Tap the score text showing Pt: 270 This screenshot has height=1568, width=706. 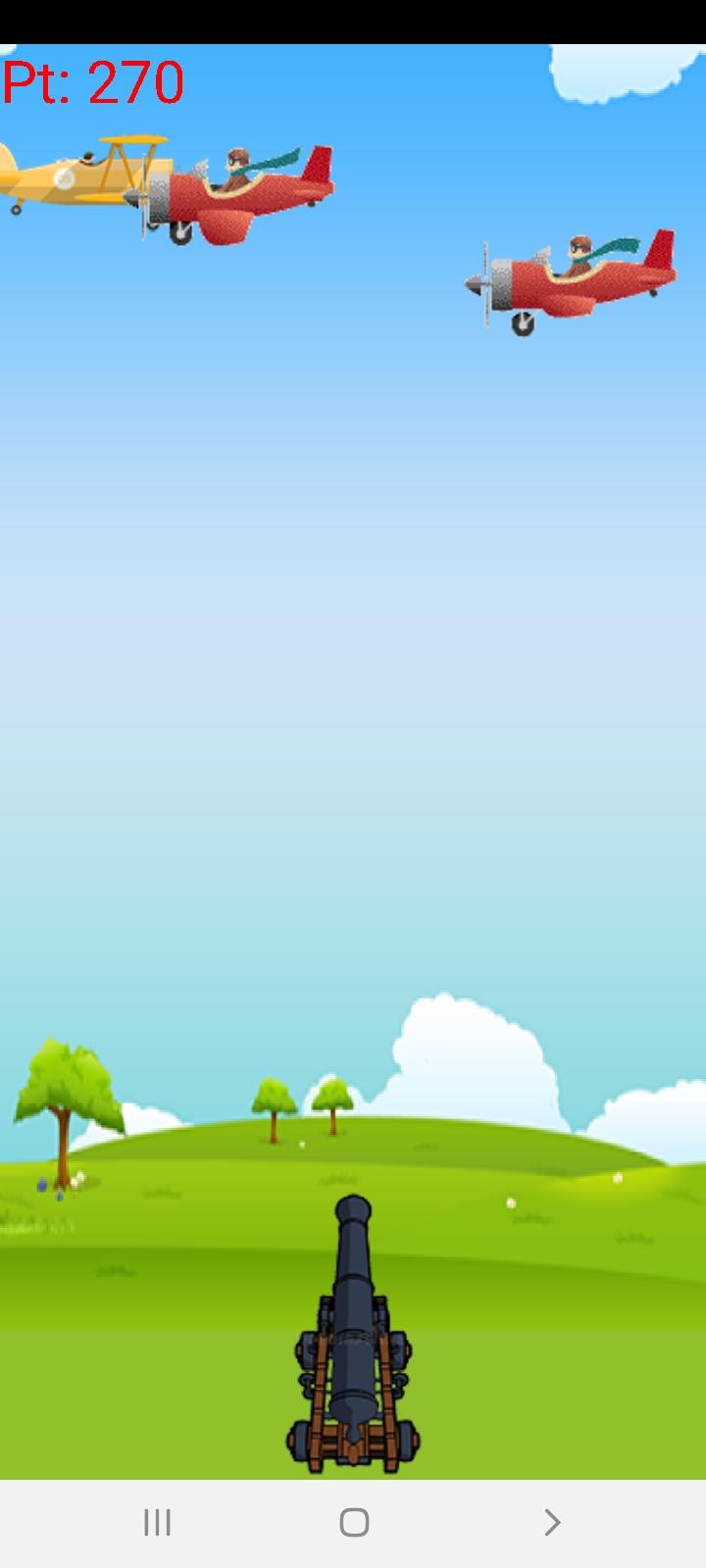(x=93, y=81)
